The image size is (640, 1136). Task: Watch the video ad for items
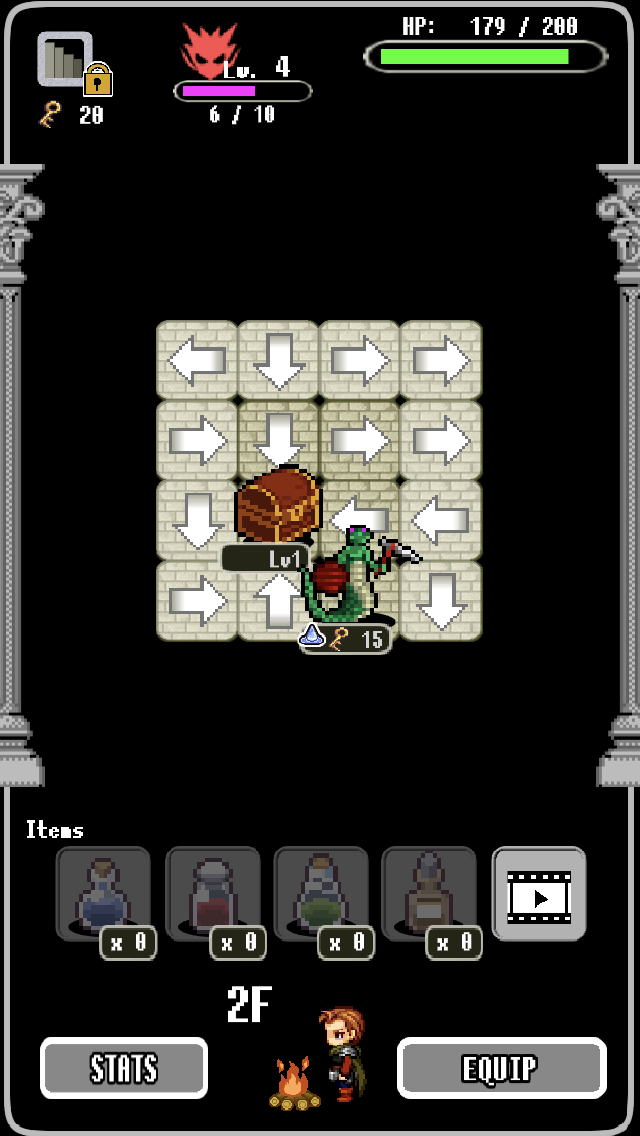539,894
